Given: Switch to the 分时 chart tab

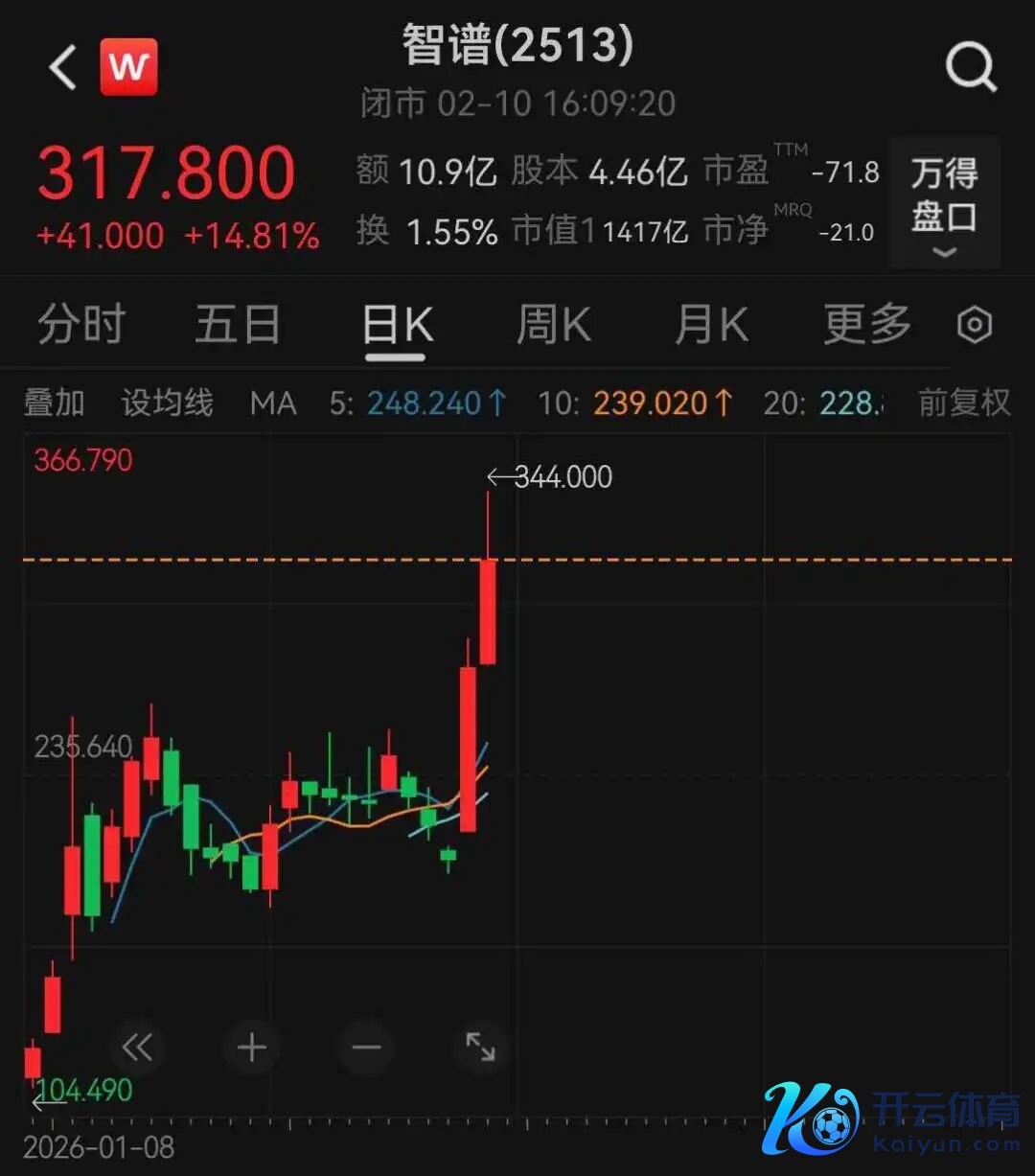Looking at the screenshot, I should pyautogui.click(x=81, y=325).
